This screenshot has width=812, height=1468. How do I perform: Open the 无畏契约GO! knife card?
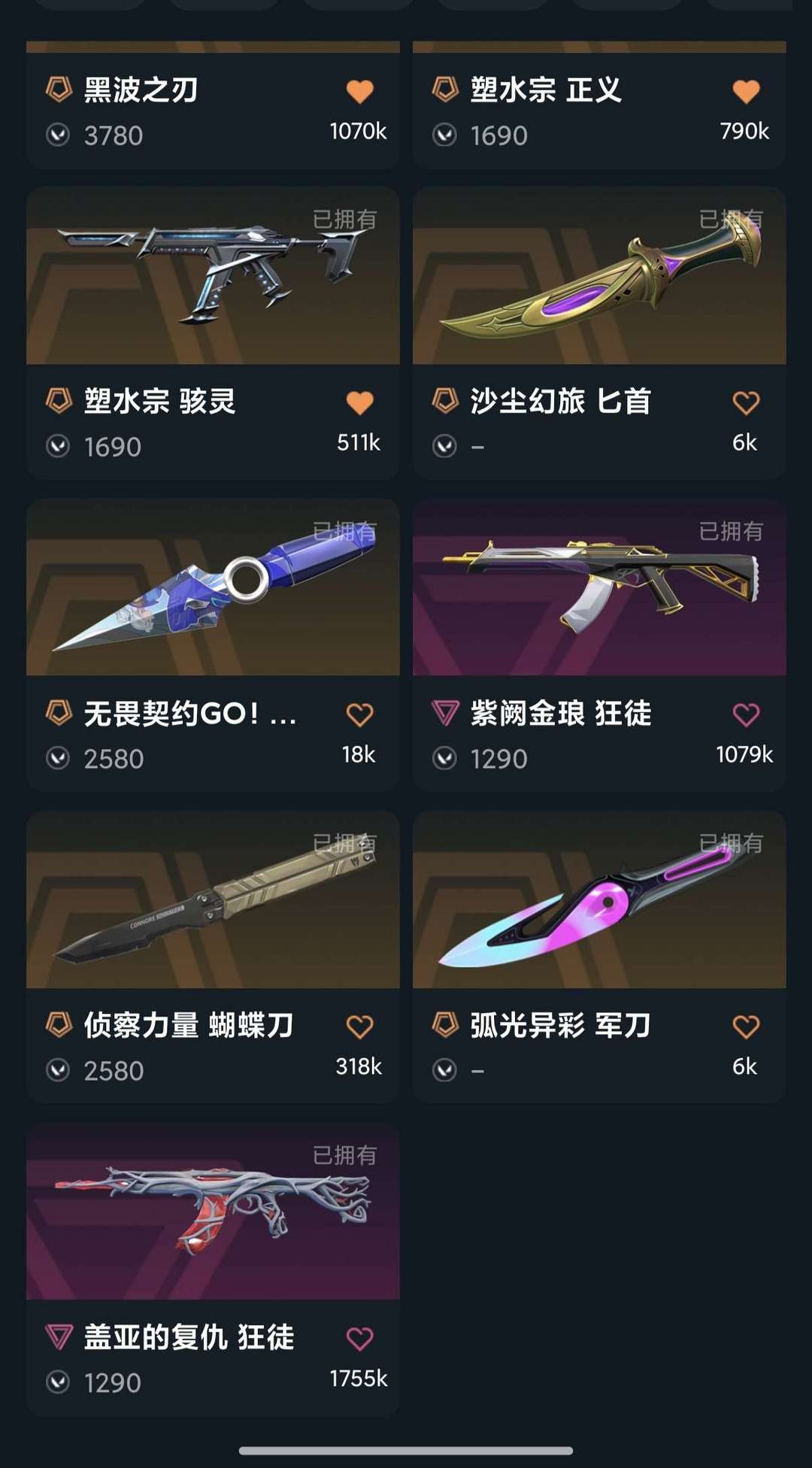(213, 645)
